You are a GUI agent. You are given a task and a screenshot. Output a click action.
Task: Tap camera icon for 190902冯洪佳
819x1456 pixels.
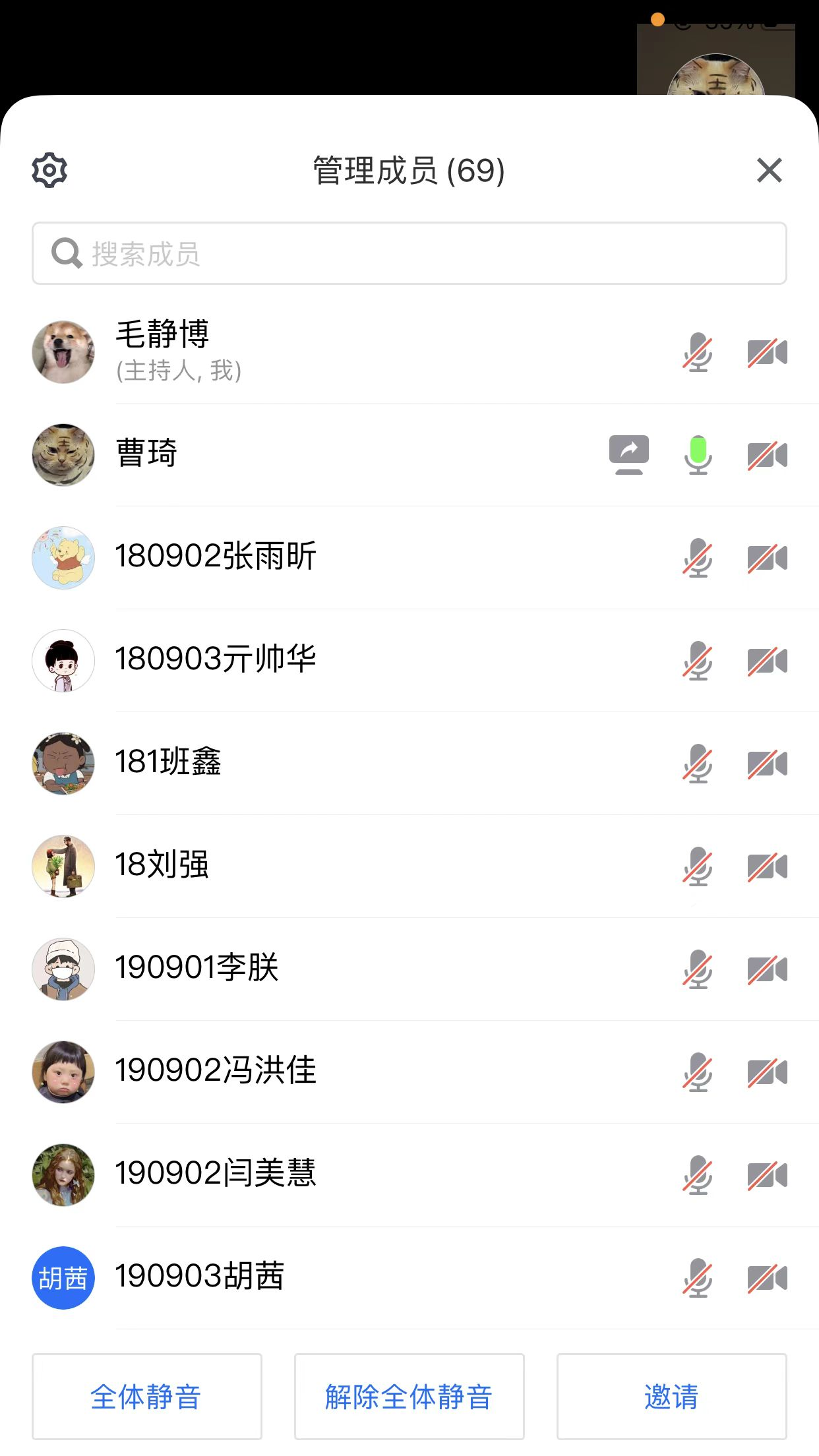pyautogui.click(x=767, y=1072)
